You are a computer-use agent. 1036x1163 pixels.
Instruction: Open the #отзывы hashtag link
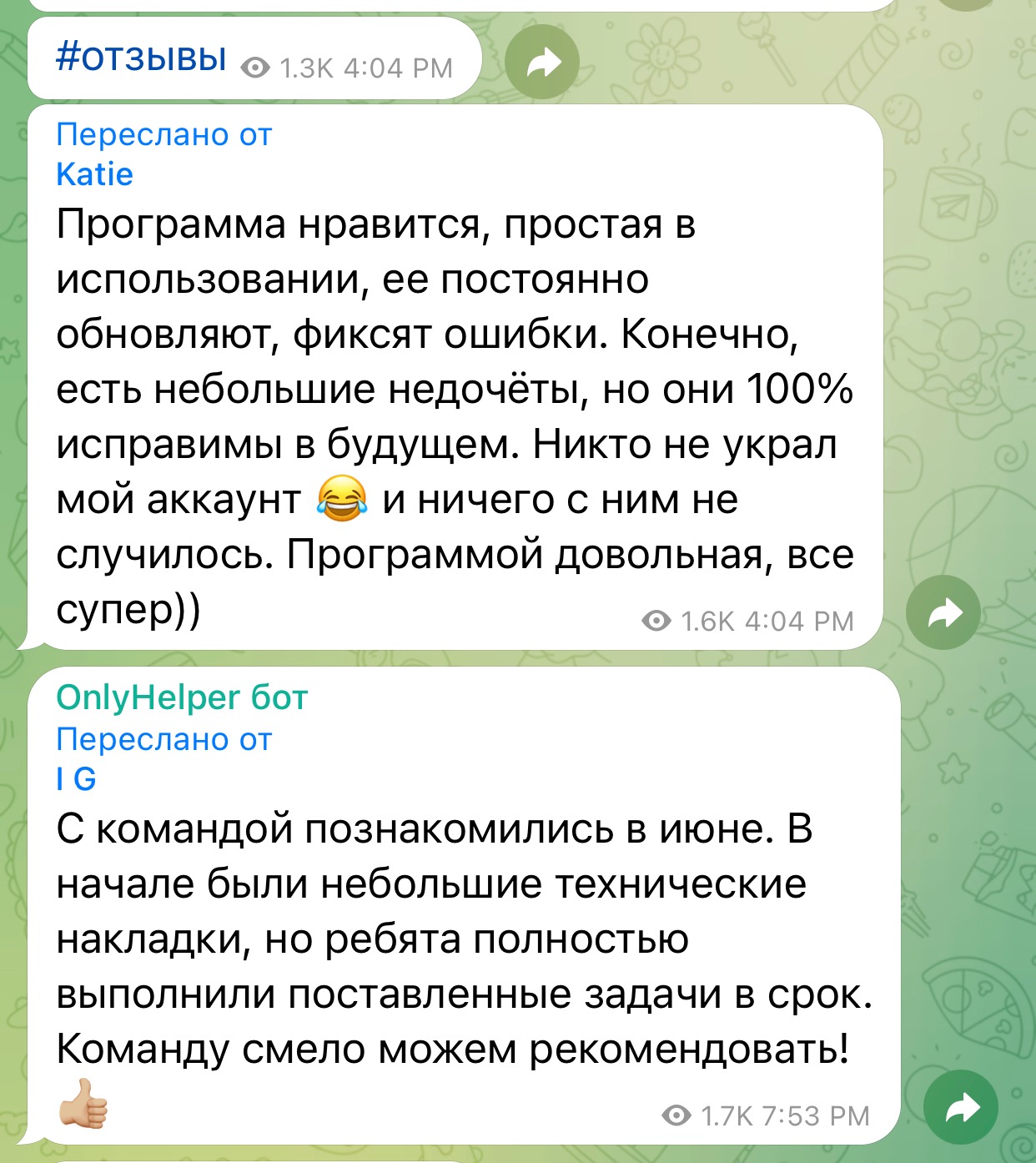pos(141,58)
